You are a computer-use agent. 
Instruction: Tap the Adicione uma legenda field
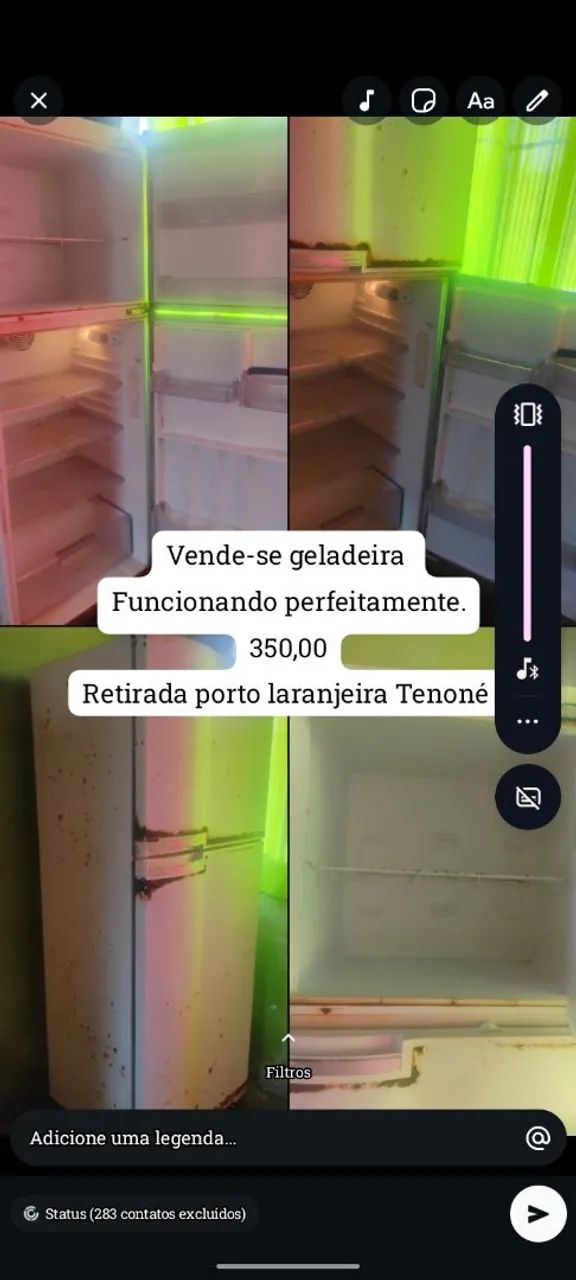(270, 1138)
